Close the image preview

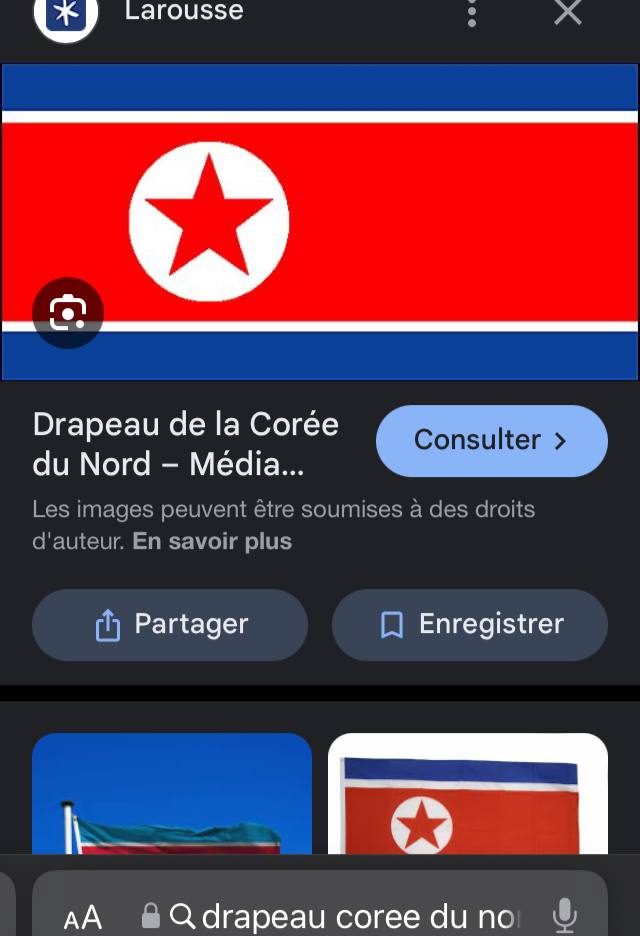click(x=568, y=13)
